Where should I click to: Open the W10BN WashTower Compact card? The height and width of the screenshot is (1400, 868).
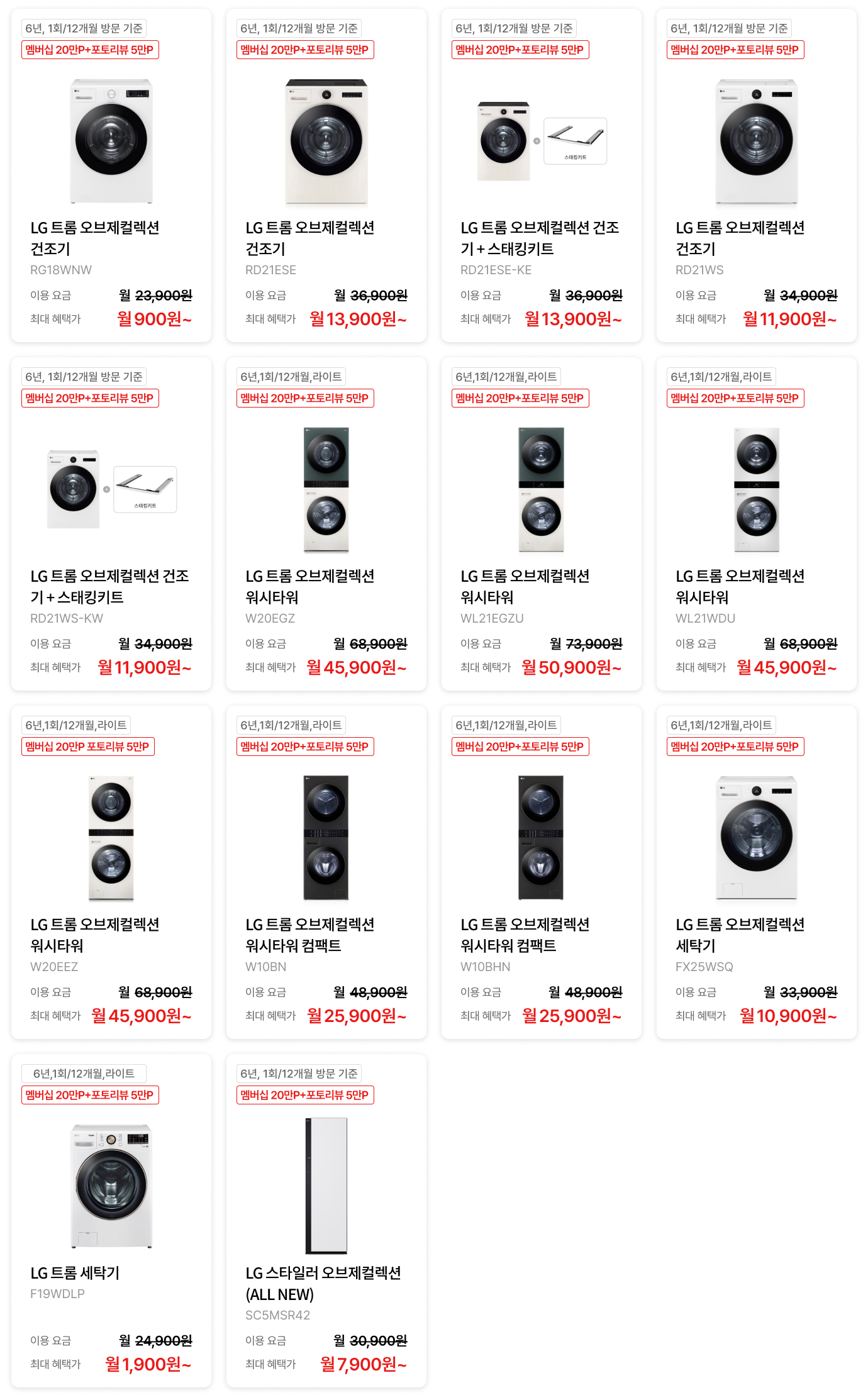click(326, 872)
